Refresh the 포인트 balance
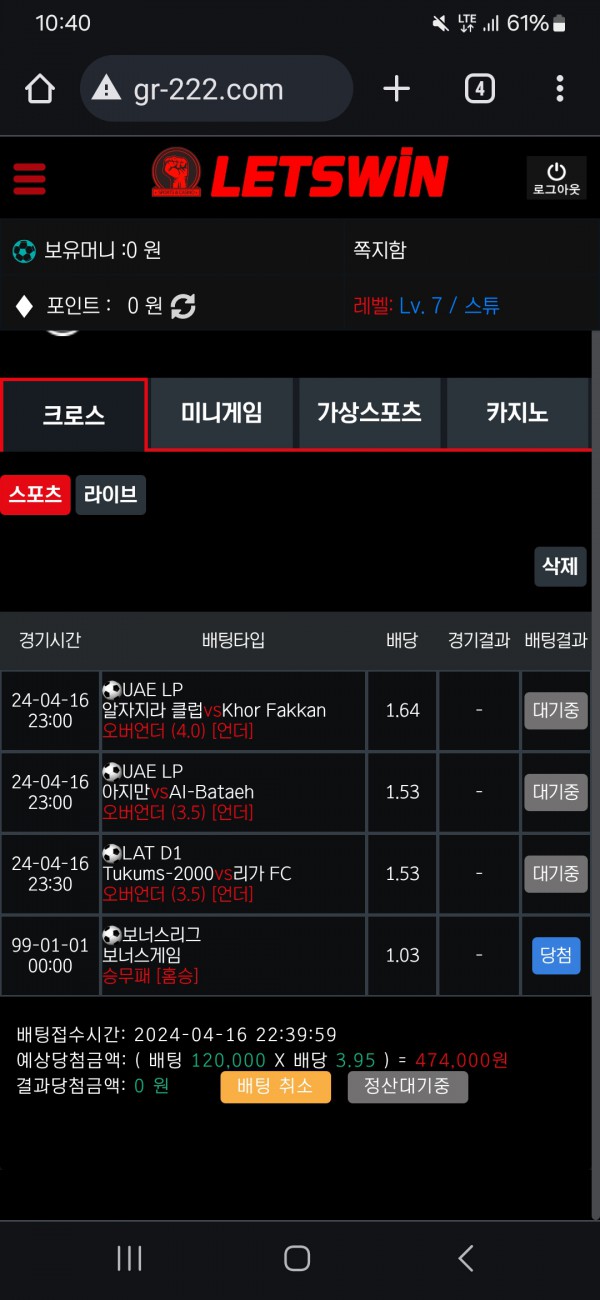The height and width of the screenshot is (1300, 600). (183, 306)
